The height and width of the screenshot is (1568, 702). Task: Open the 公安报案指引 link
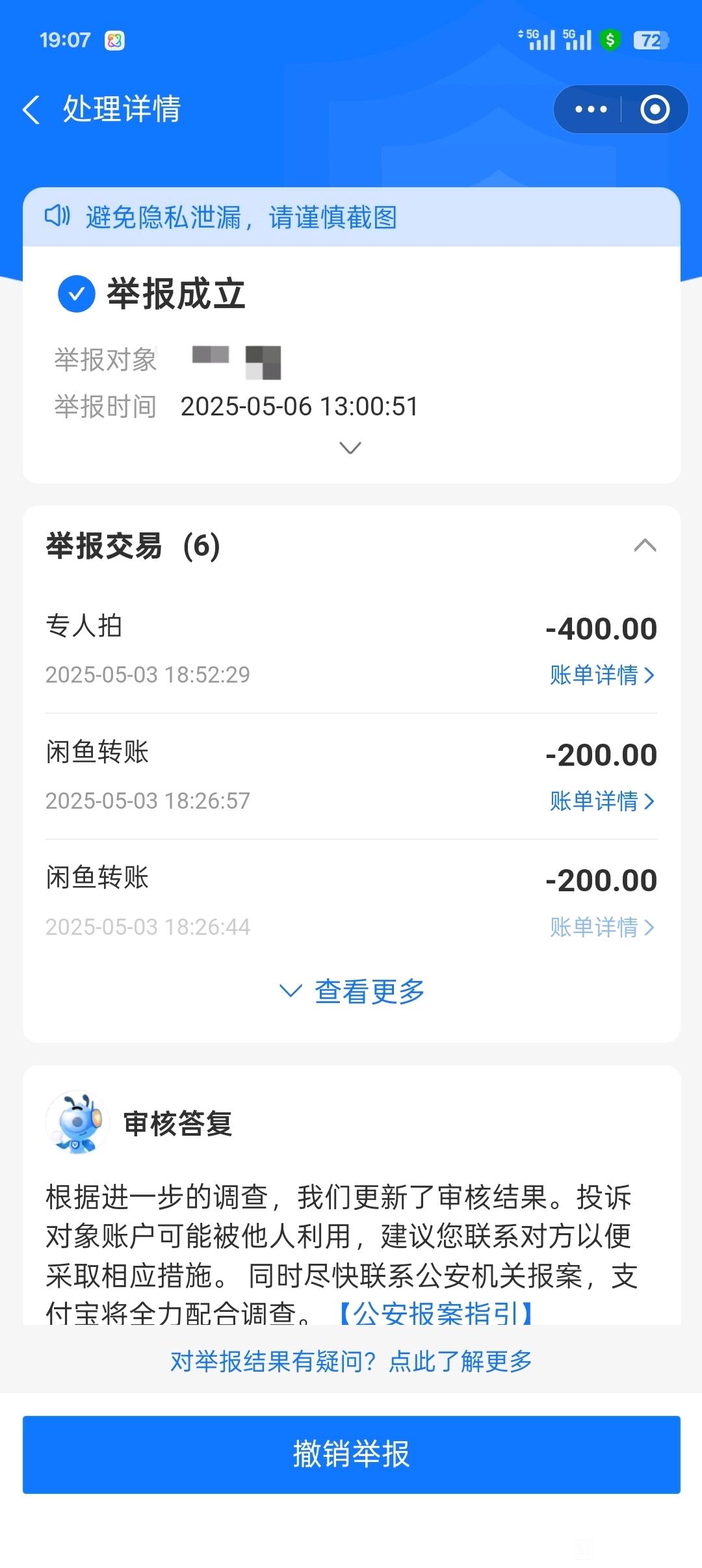pos(436,1313)
